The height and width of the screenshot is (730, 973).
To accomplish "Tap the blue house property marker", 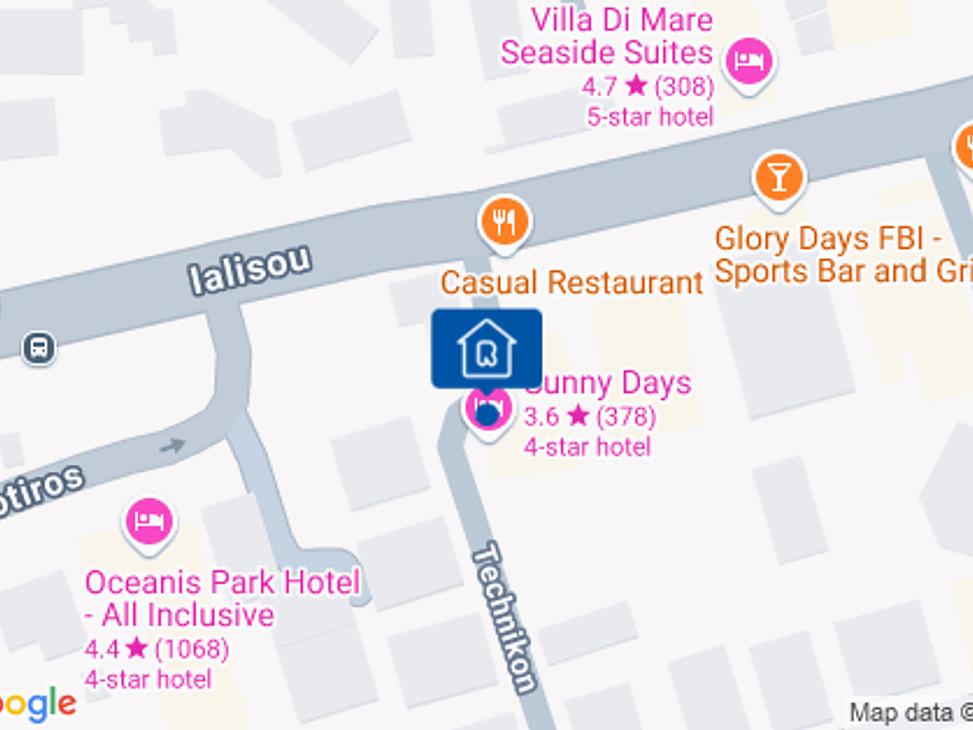I will pos(487,348).
